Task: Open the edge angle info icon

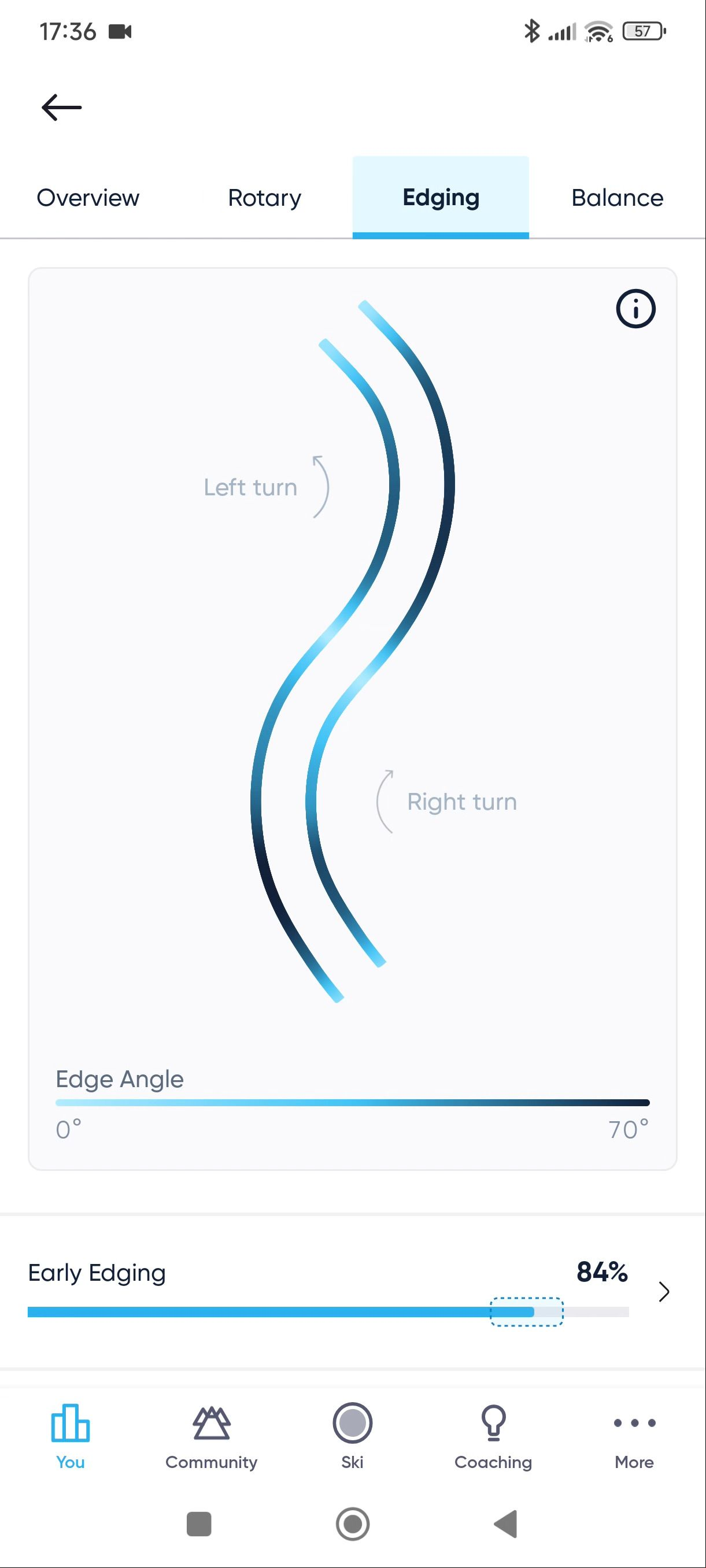Action: [635, 309]
